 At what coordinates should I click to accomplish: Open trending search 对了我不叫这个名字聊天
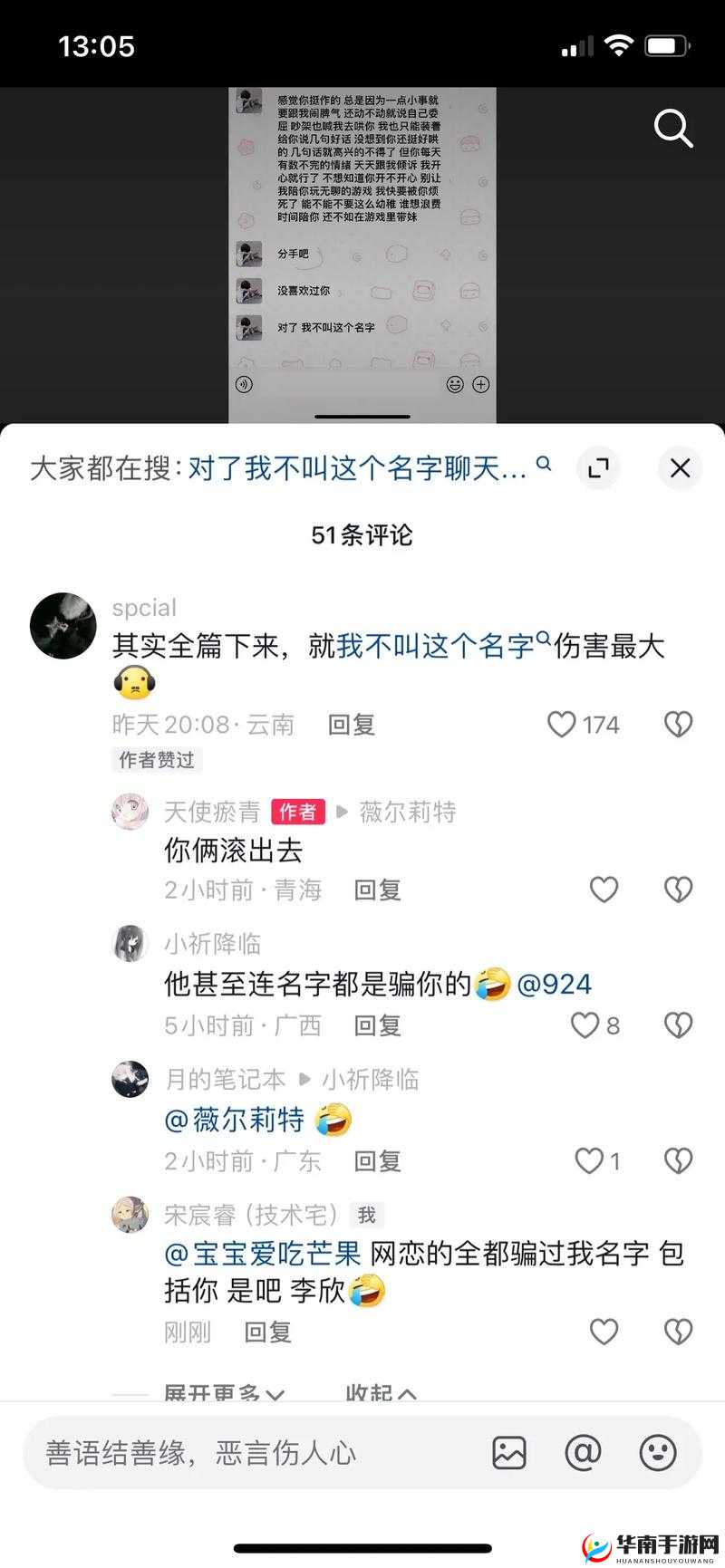click(359, 468)
